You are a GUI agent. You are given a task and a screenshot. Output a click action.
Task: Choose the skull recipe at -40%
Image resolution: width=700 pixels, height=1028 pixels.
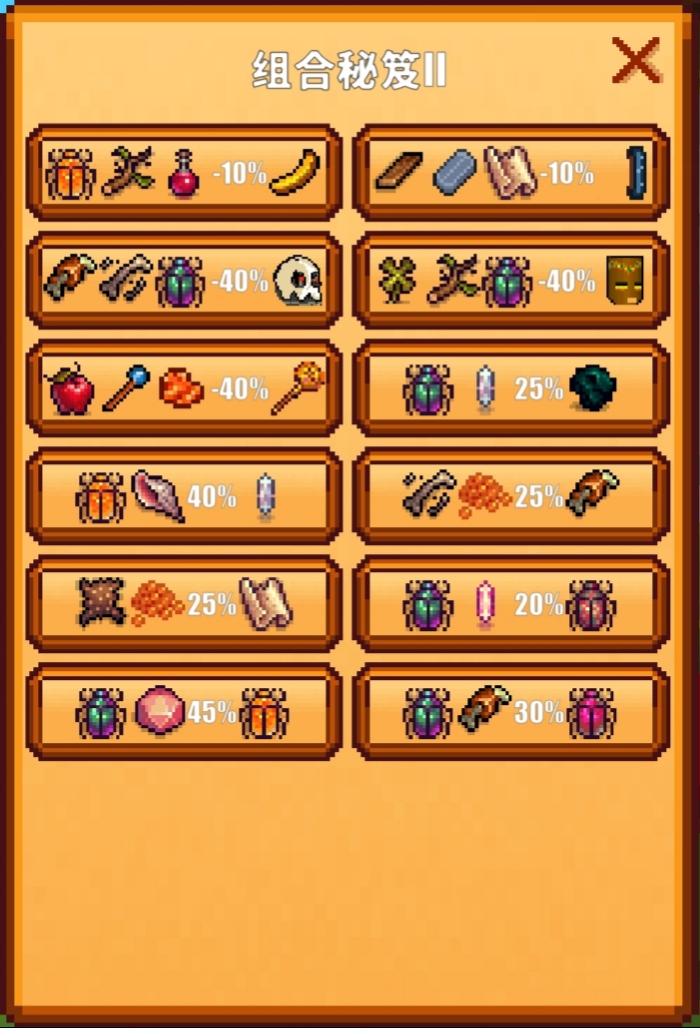[x=184, y=281]
